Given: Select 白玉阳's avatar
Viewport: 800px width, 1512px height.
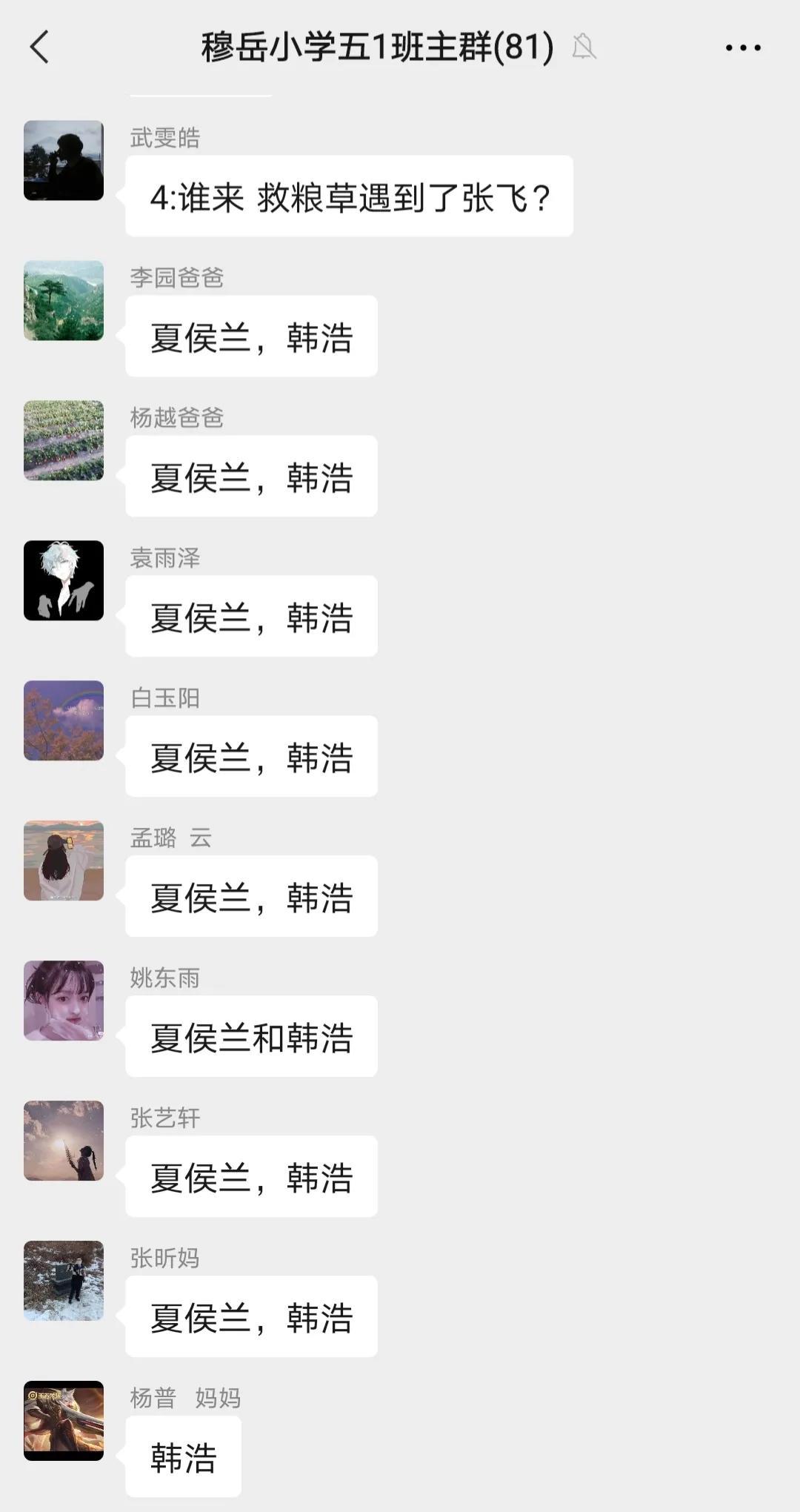Looking at the screenshot, I should click(64, 720).
